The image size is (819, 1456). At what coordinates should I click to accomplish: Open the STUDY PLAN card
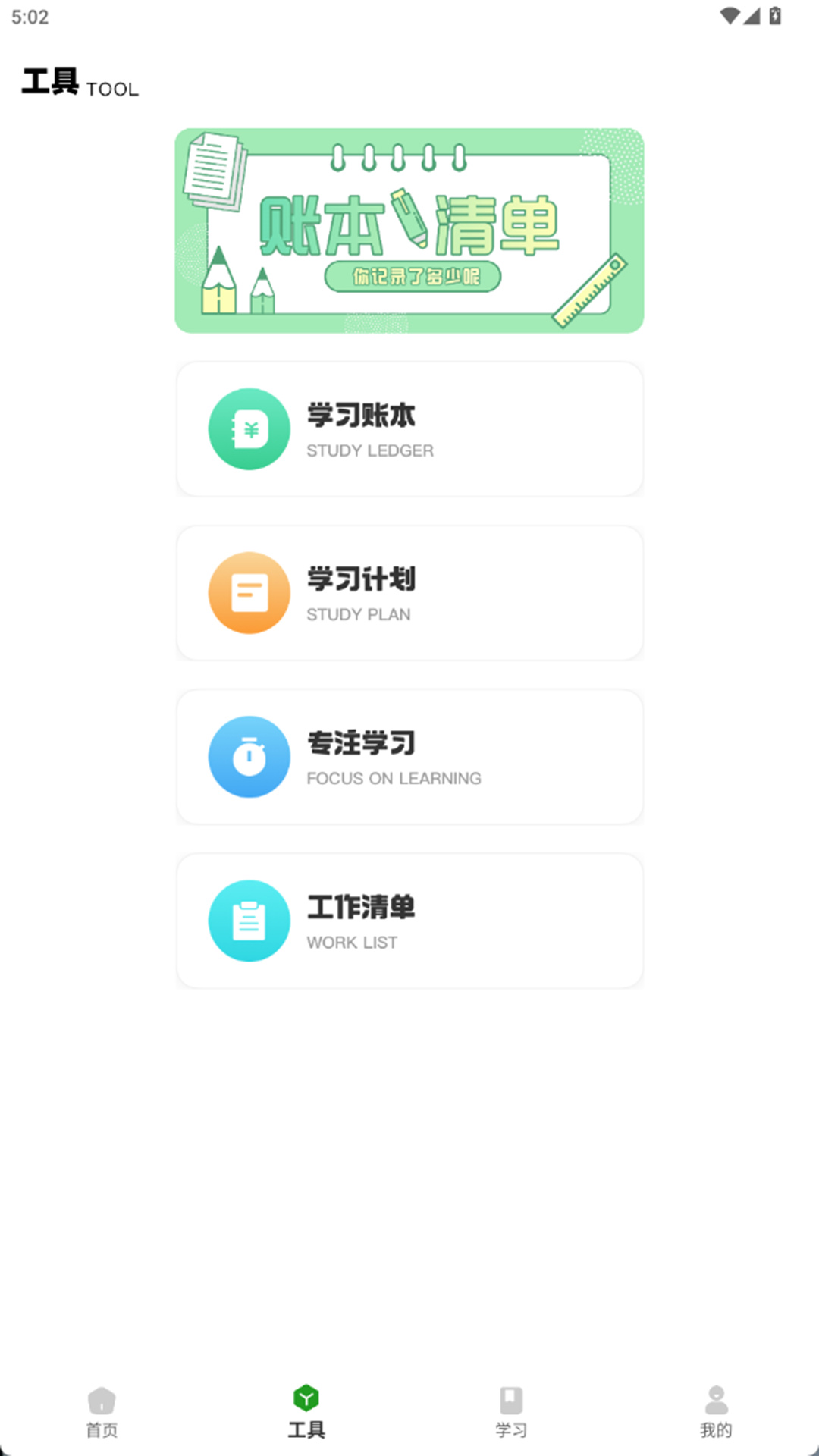[409, 592]
